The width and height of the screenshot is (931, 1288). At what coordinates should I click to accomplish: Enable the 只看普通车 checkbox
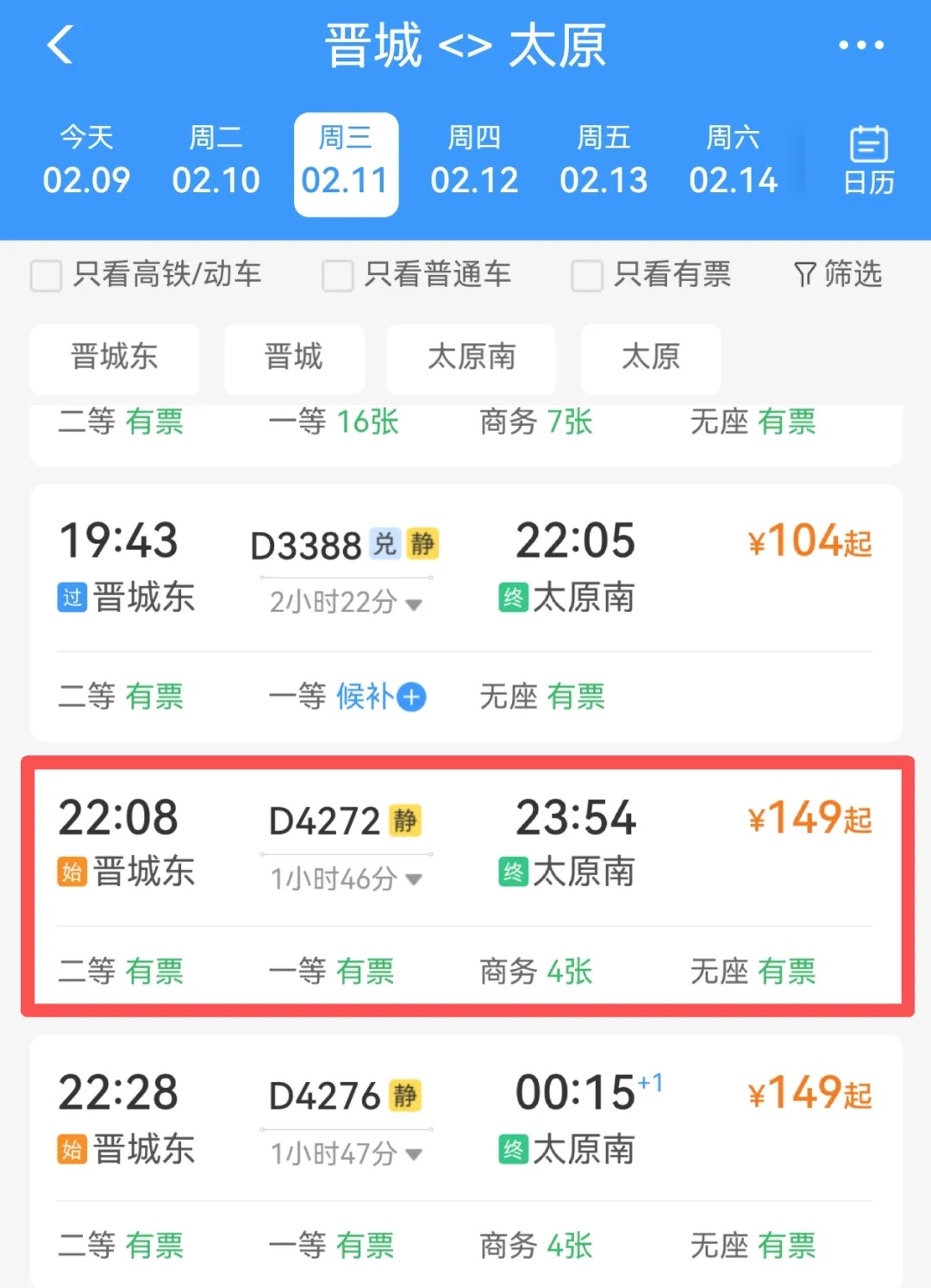[337, 276]
